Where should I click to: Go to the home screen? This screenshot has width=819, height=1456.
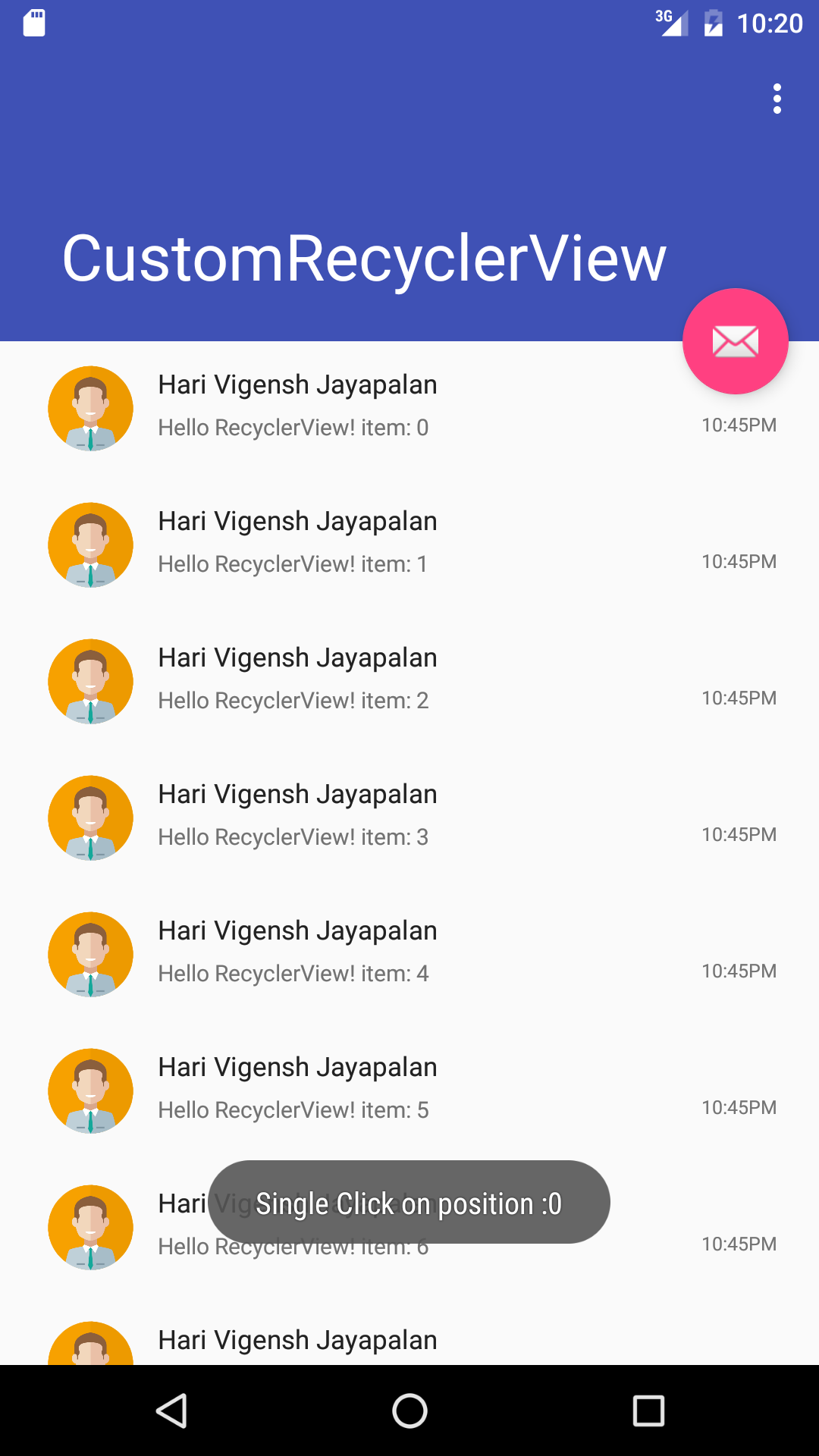[x=409, y=1410]
